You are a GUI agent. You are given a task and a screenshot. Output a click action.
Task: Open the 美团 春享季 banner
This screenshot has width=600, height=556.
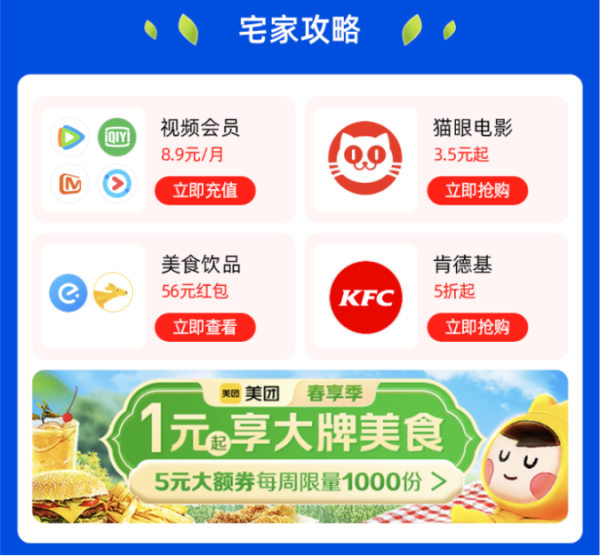299,445
